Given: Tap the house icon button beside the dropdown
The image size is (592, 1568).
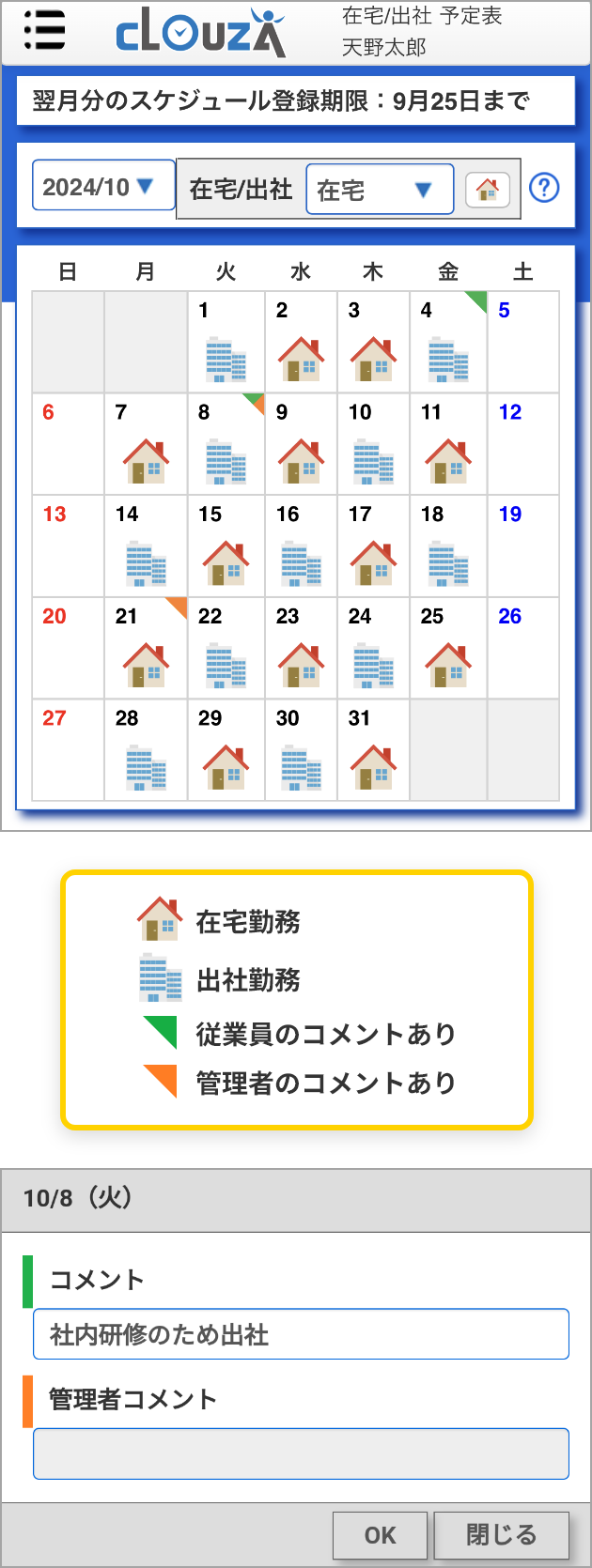Looking at the screenshot, I should tap(487, 191).
